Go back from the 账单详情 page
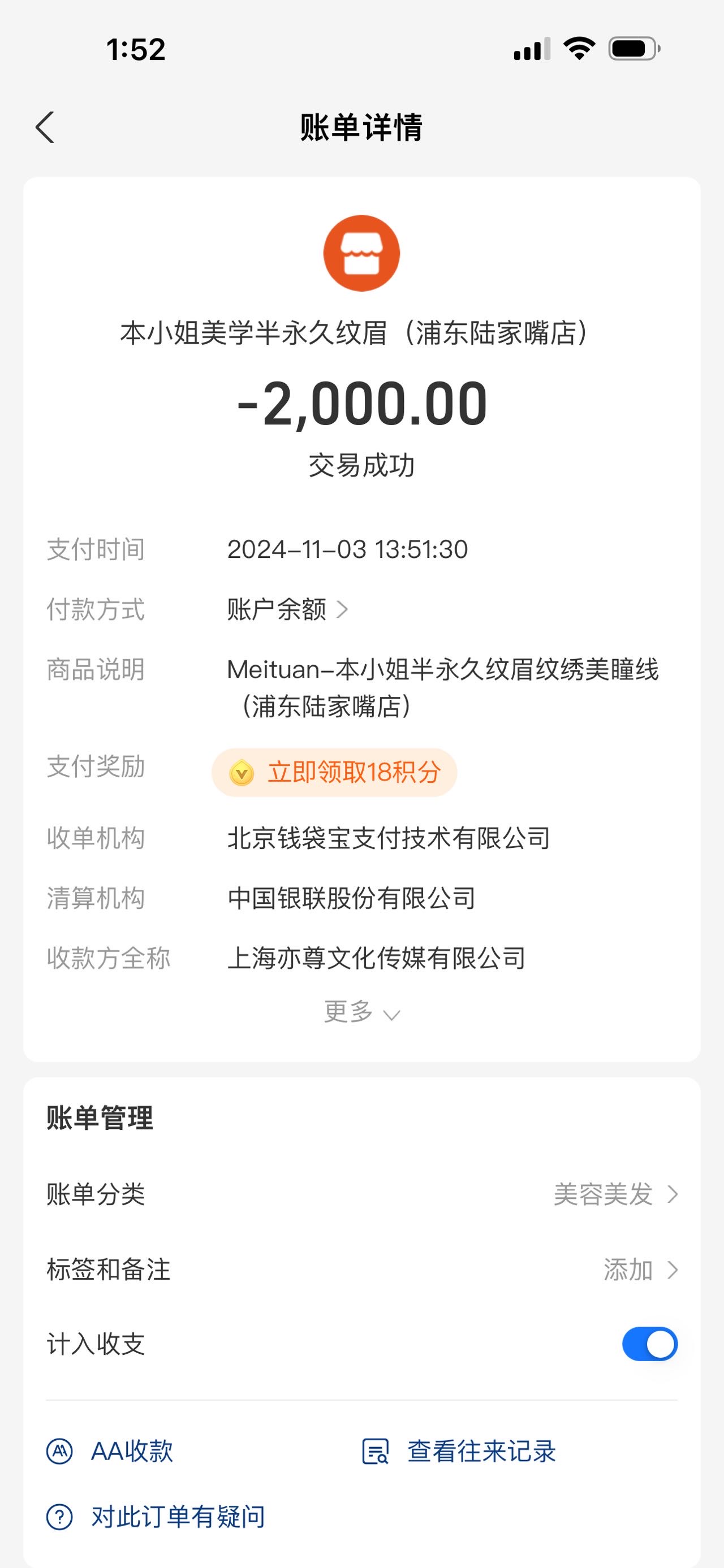Image resolution: width=724 pixels, height=1568 pixels. point(45,128)
